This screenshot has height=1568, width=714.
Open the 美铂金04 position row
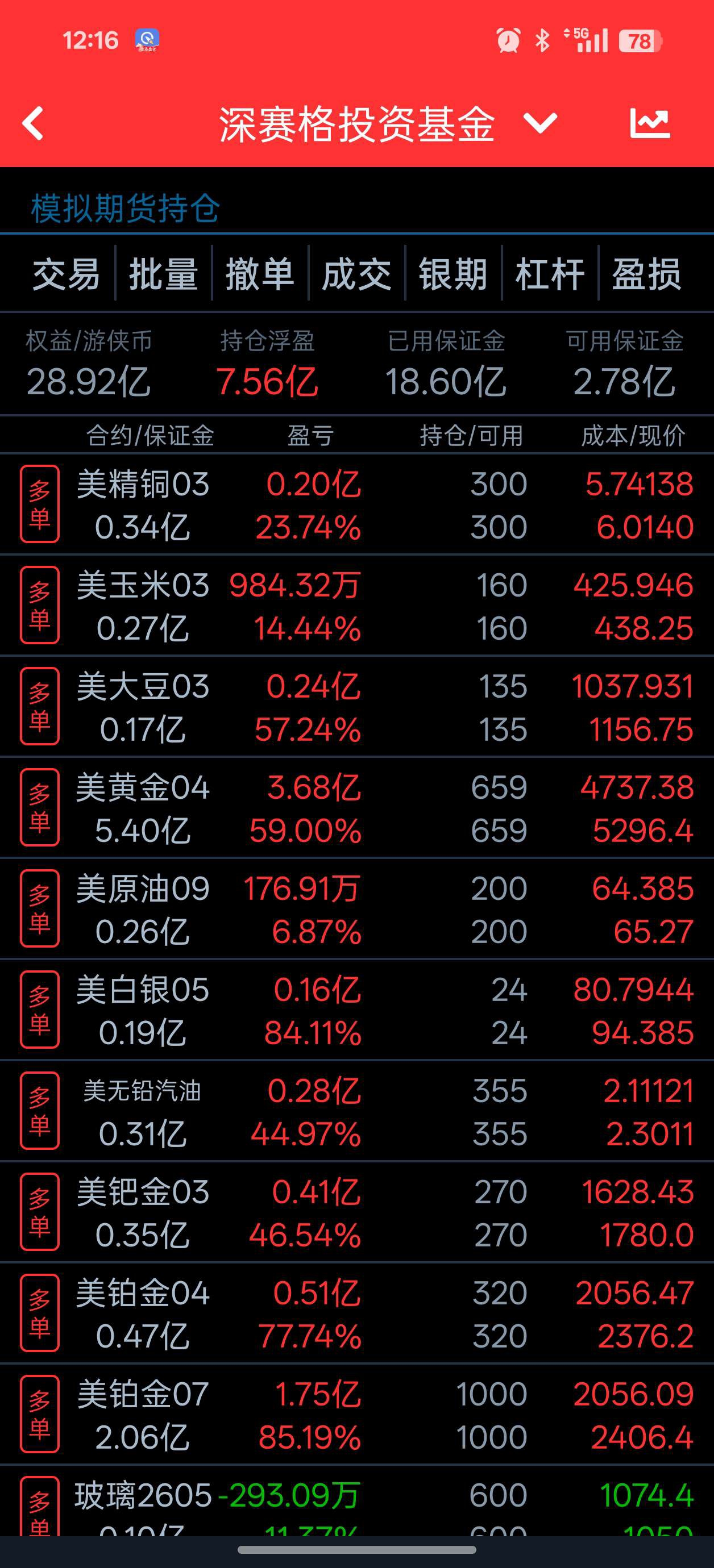357,1313
